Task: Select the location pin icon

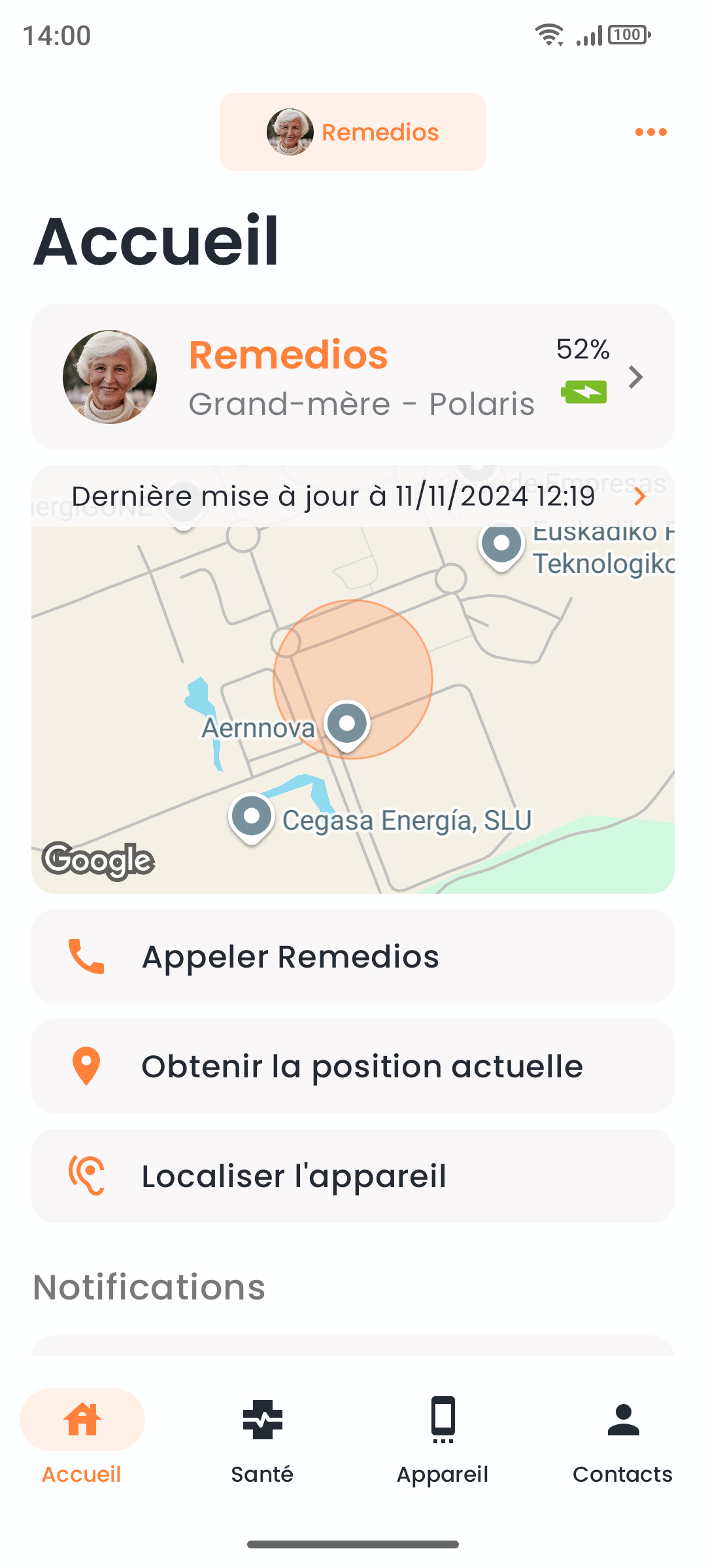Action: pyautogui.click(x=86, y=1065)
